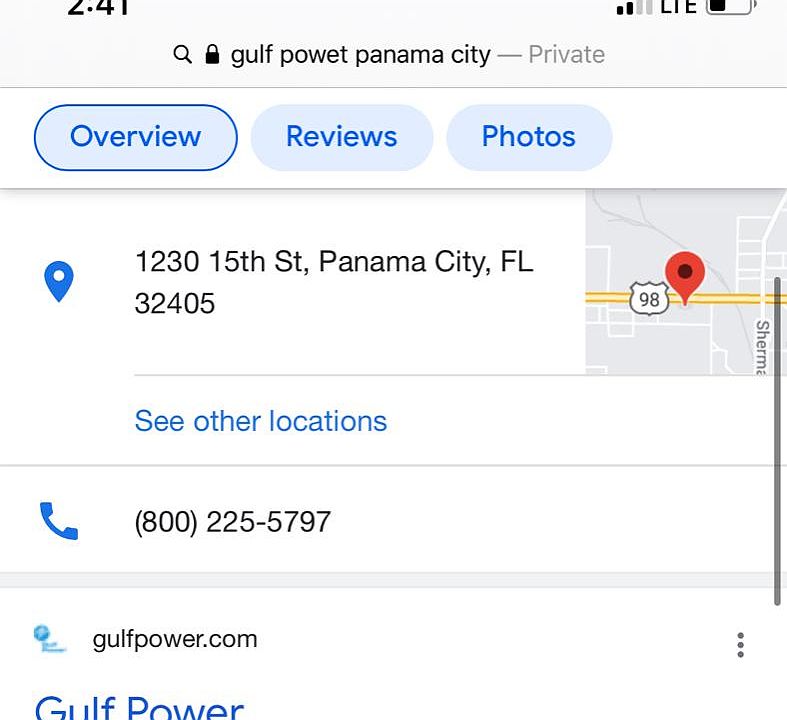This screenshot has width=787, height=720.
Task: Tap See other locations link
Action: coord(260,421)
